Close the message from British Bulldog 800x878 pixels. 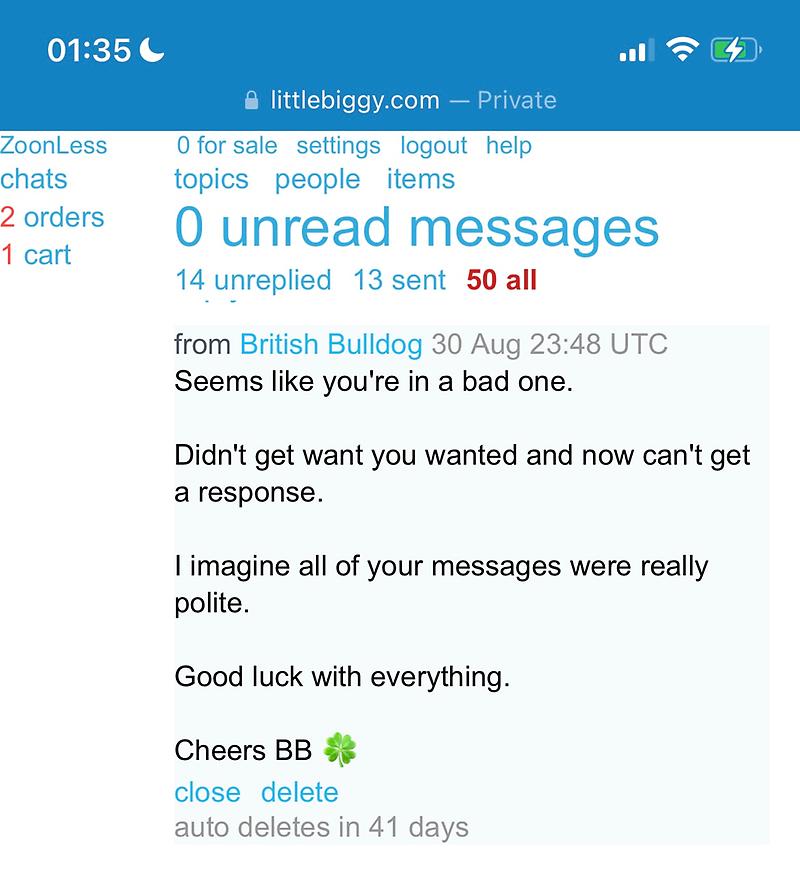207,792
